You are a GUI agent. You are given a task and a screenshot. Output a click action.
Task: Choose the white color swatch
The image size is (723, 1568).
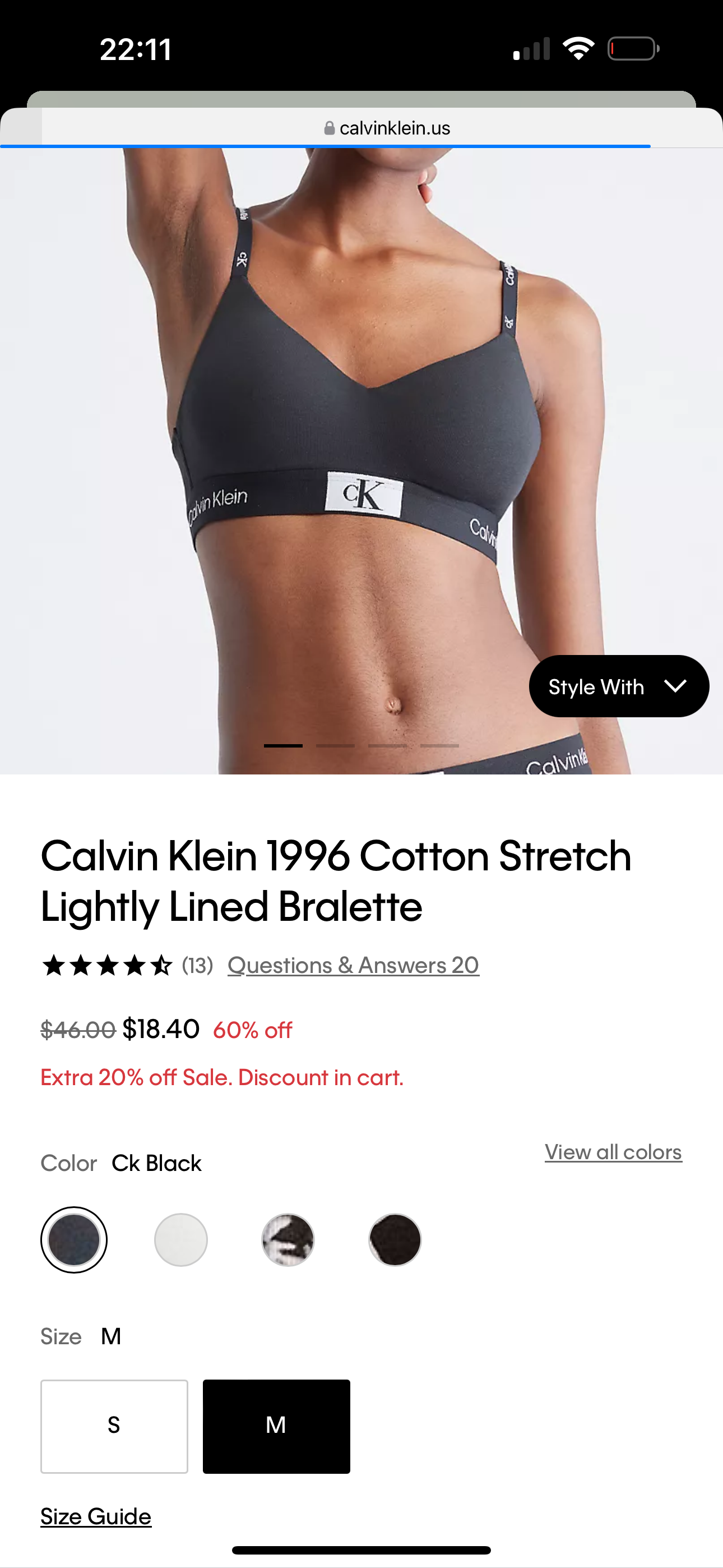pyautogui.click(x=180, y=1240)
